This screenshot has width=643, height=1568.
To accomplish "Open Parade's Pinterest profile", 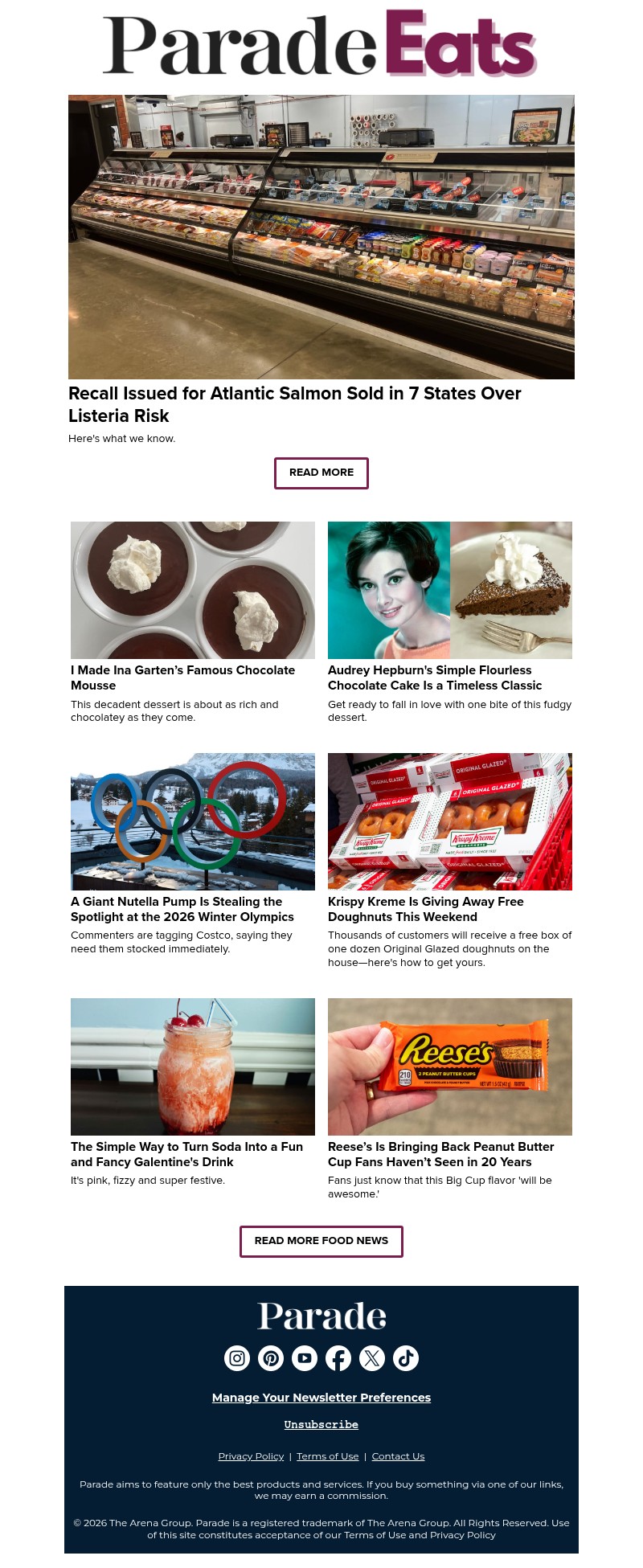I will (271, 1358).
